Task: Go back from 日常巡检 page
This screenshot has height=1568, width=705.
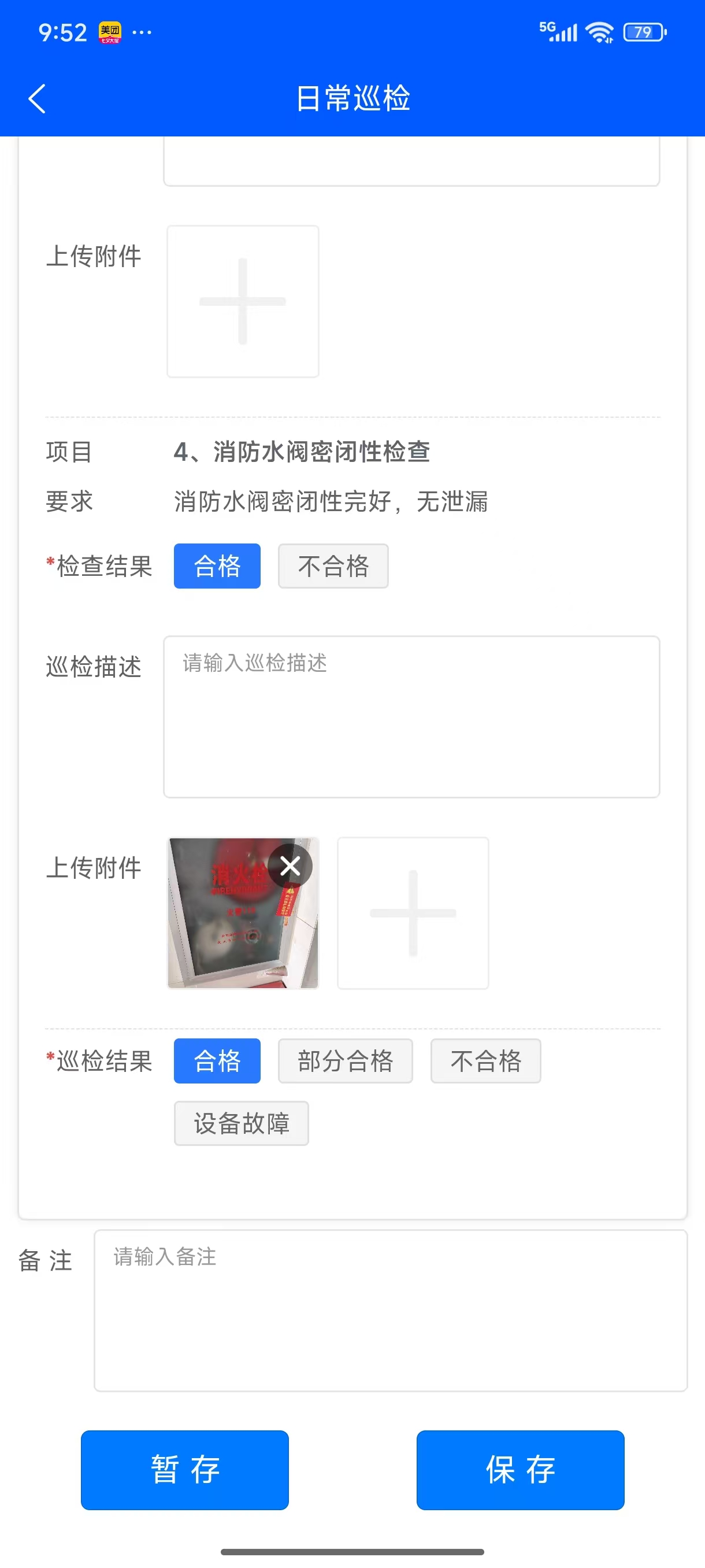Action: tap(37, 99)
